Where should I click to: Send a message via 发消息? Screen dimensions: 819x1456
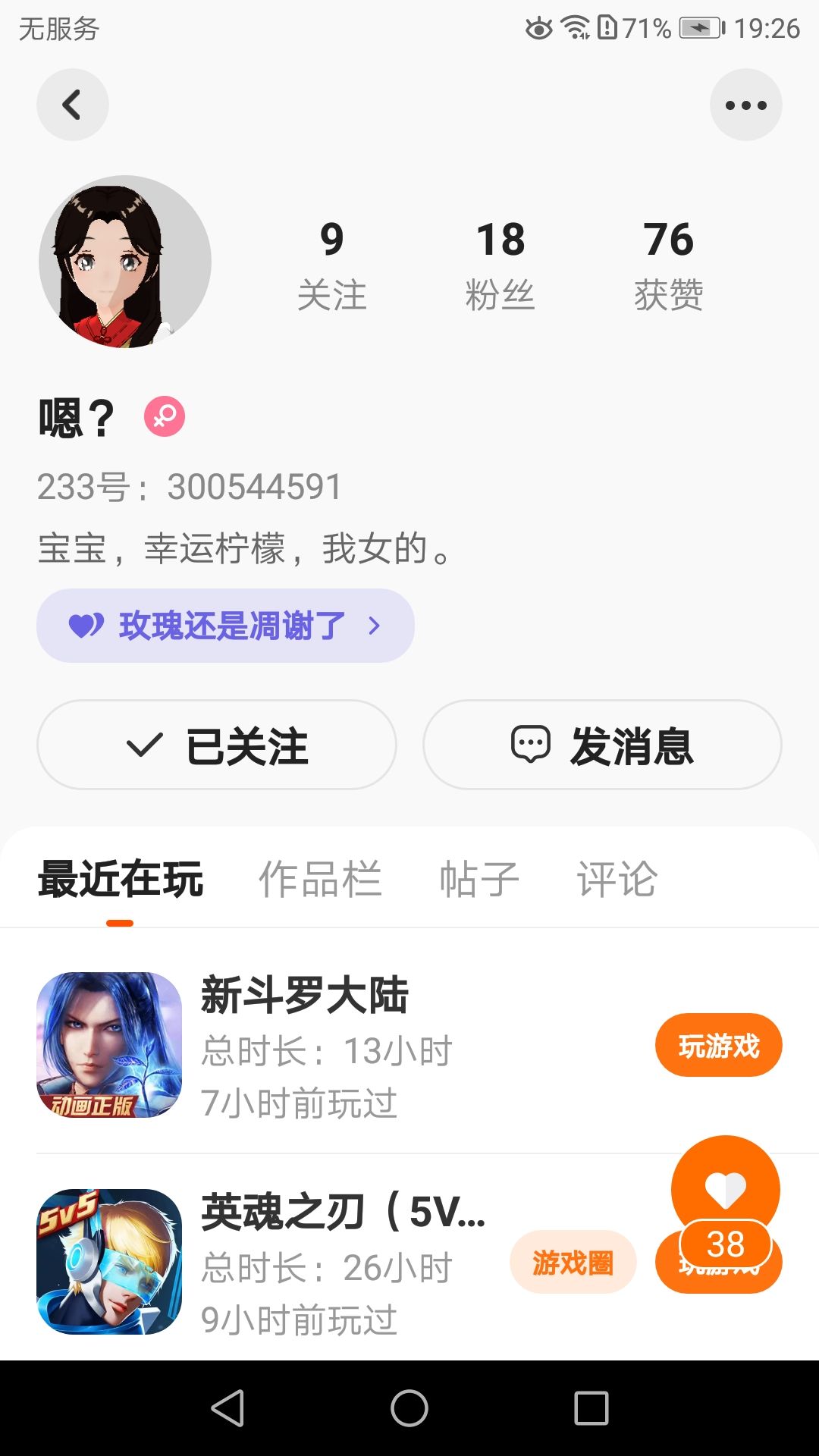(x=602, y=745)
